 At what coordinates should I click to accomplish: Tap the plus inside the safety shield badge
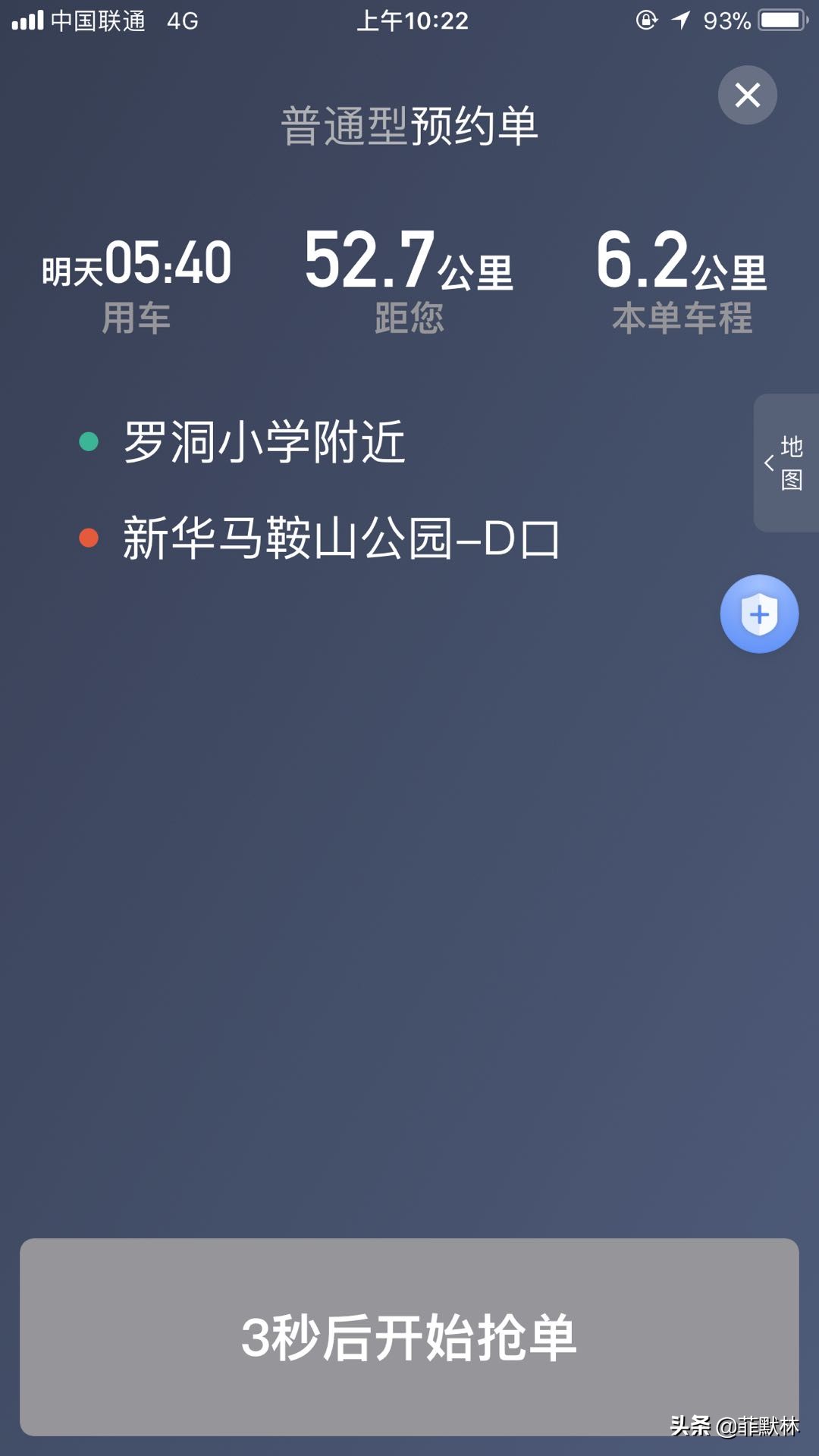pos(758,614)
